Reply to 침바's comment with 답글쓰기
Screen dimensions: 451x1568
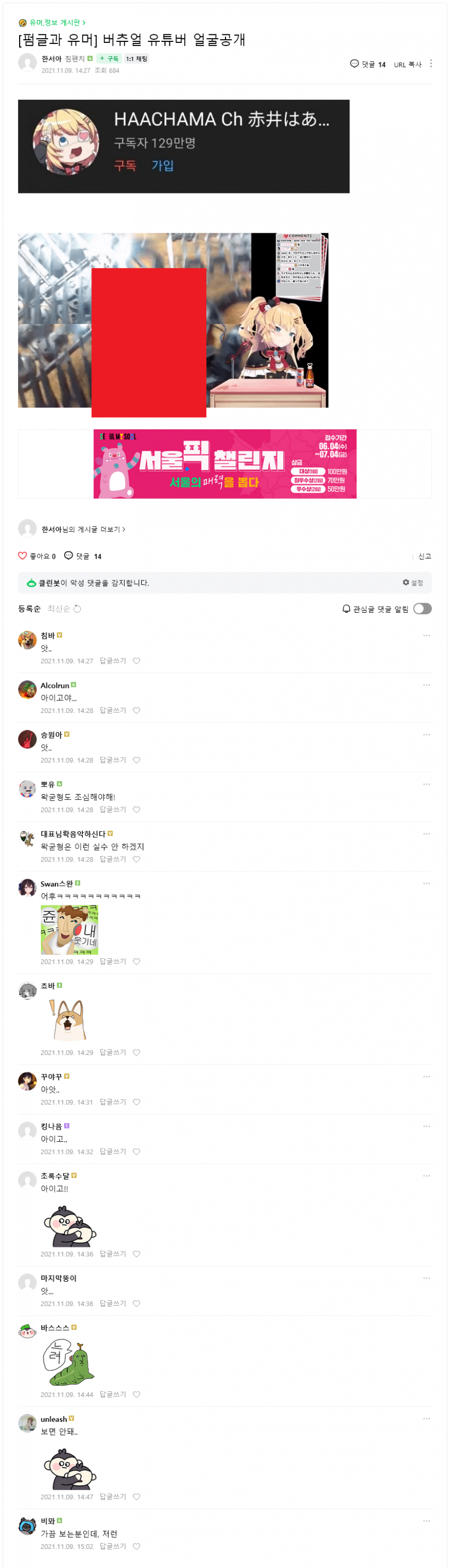pyautogui.click(x=112, y=660)
